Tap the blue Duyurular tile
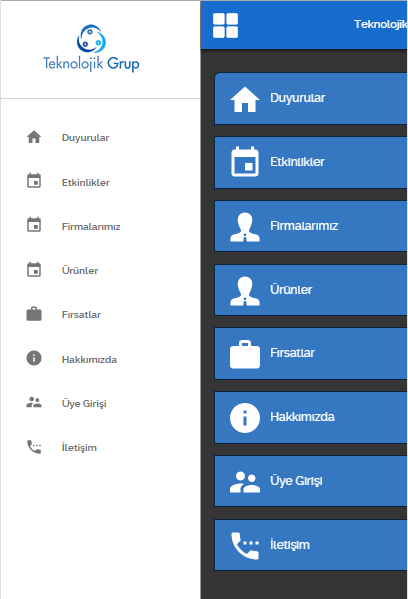 pyautogui.click(x=311, y=98)
